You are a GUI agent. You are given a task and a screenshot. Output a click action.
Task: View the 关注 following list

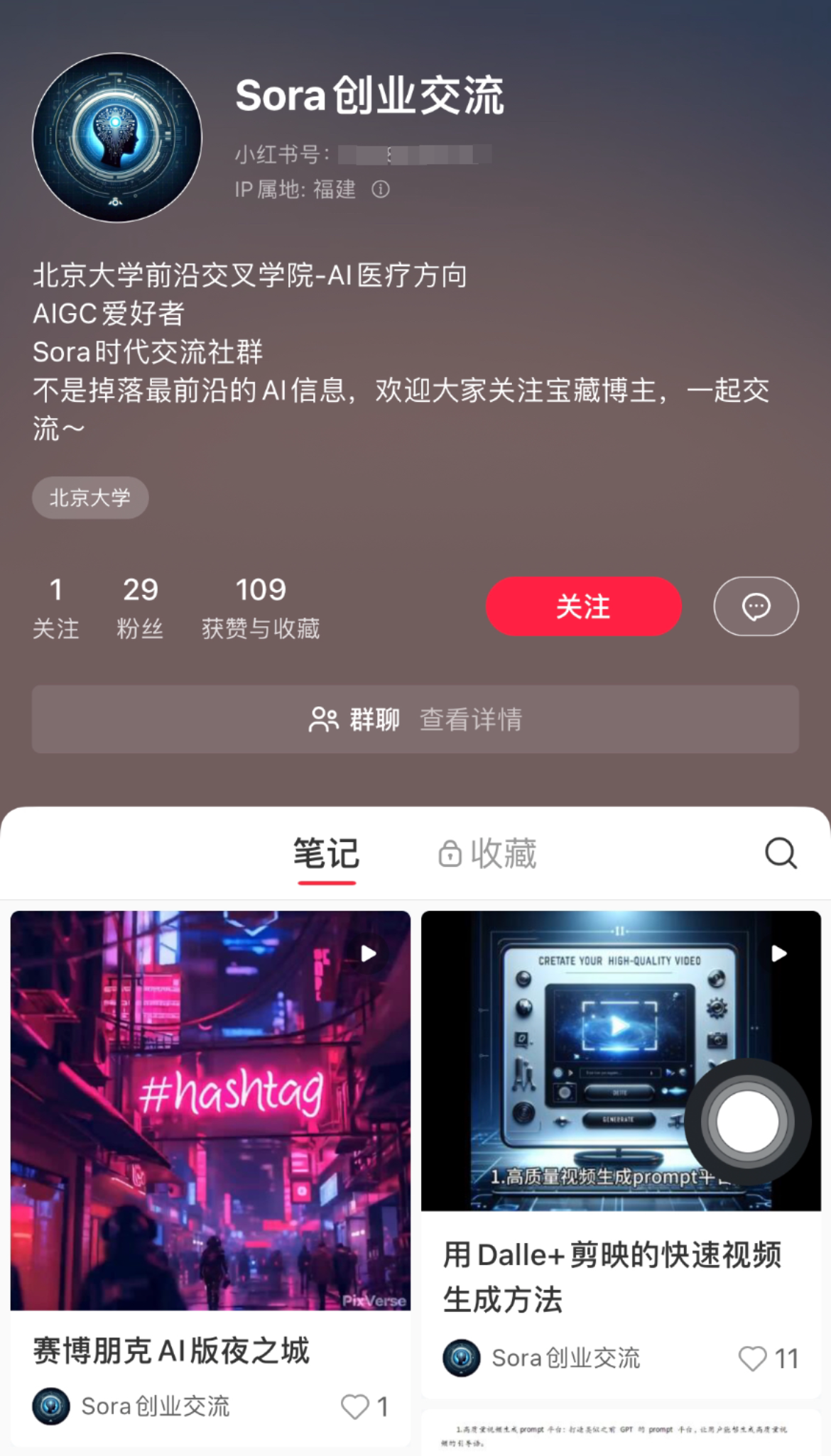click(x=55, y=608)
